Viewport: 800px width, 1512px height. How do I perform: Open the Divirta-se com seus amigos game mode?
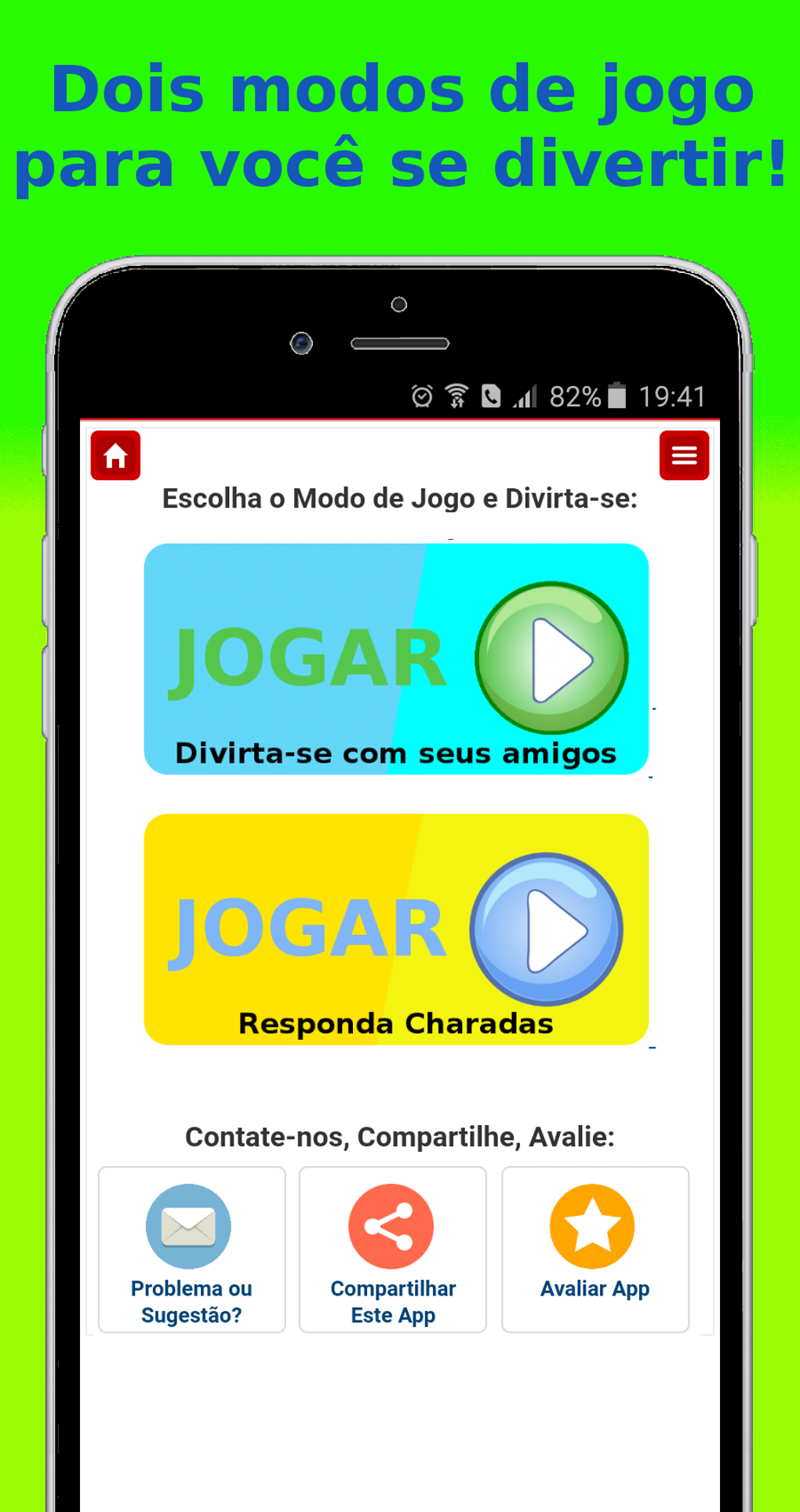[396, 659]
